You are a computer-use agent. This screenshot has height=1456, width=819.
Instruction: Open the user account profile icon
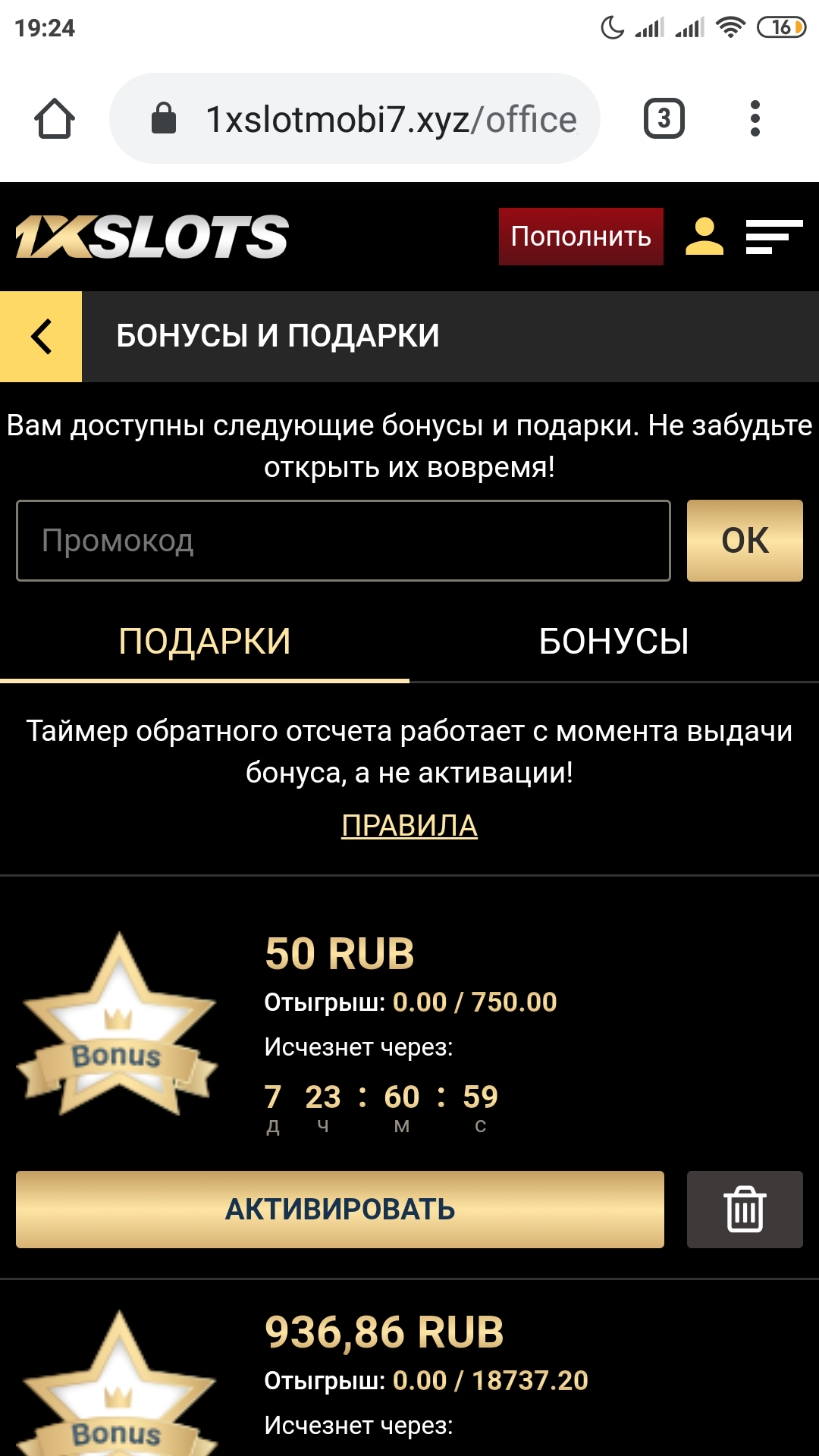(x=704, y=237)
